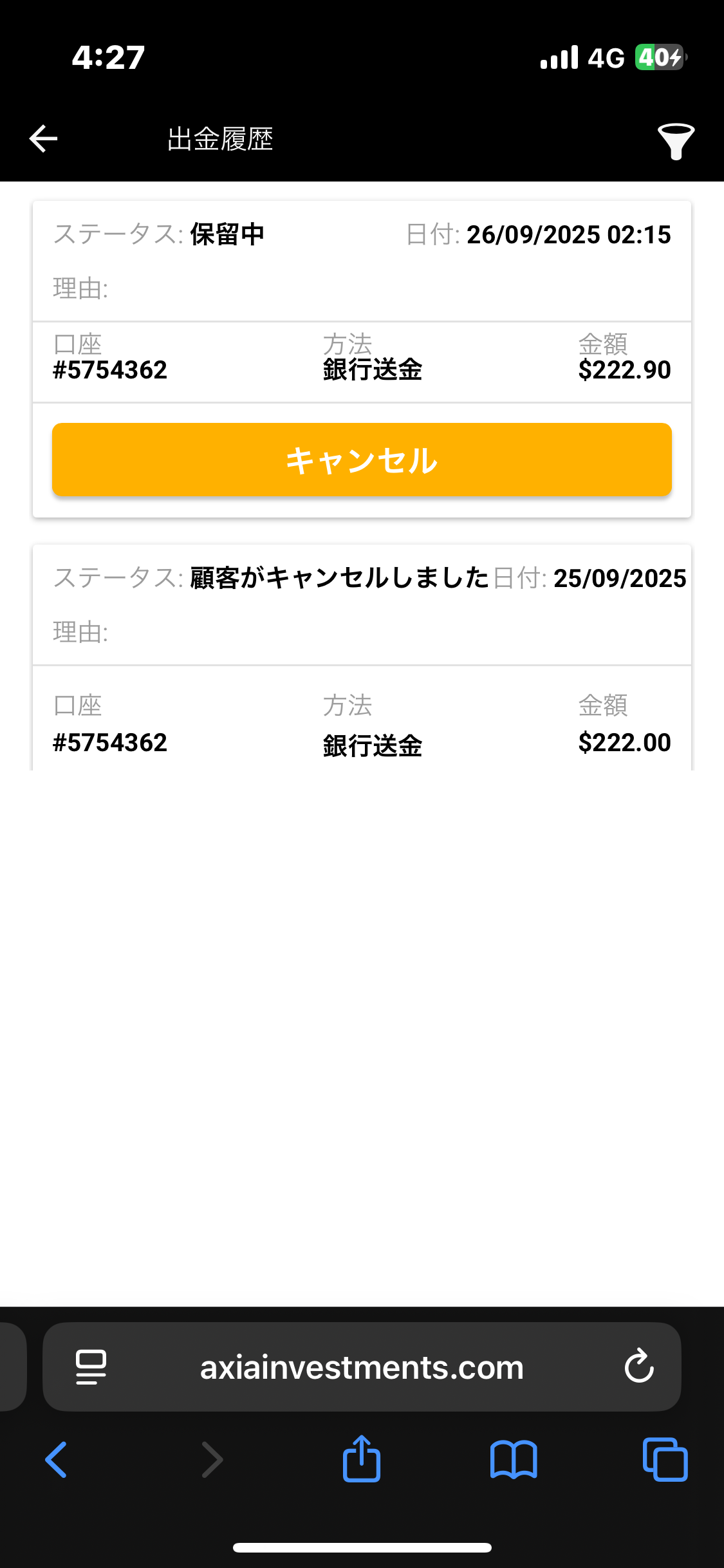
Task: Show all open Safari tabs
Action: click(665, 1459)
